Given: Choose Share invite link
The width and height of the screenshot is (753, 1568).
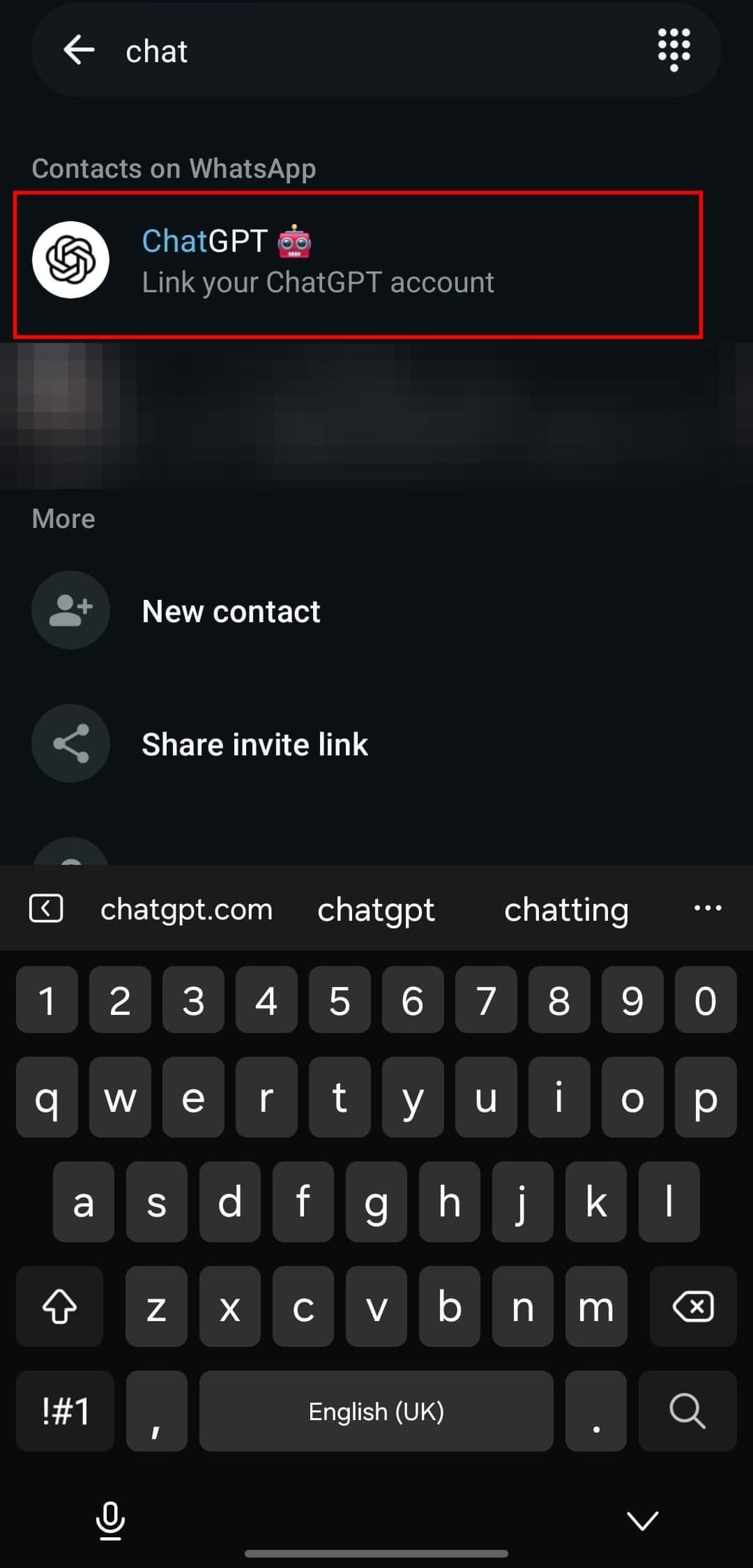Looking at the screenshot, I should pos(254,744).
